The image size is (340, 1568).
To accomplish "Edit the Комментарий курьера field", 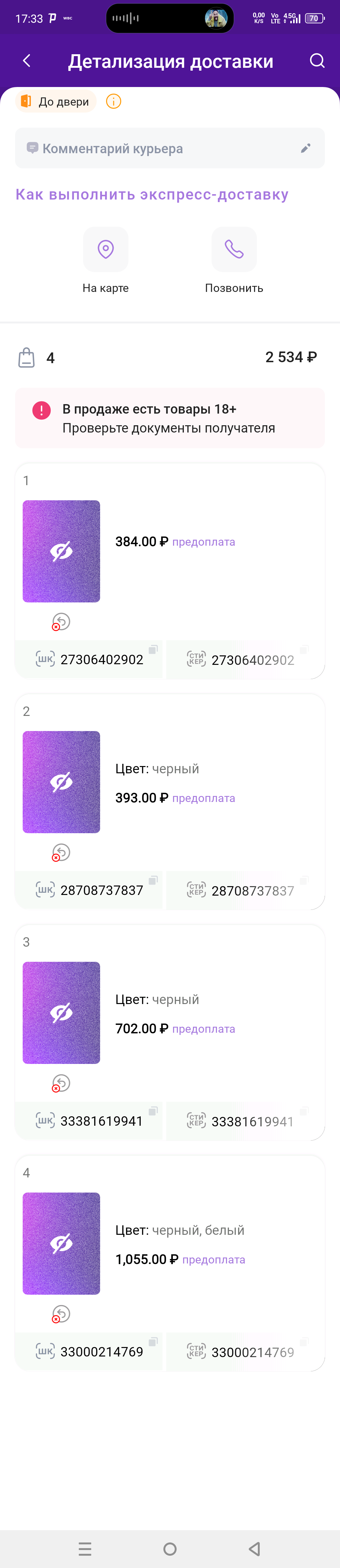I will tap(305, 148).
